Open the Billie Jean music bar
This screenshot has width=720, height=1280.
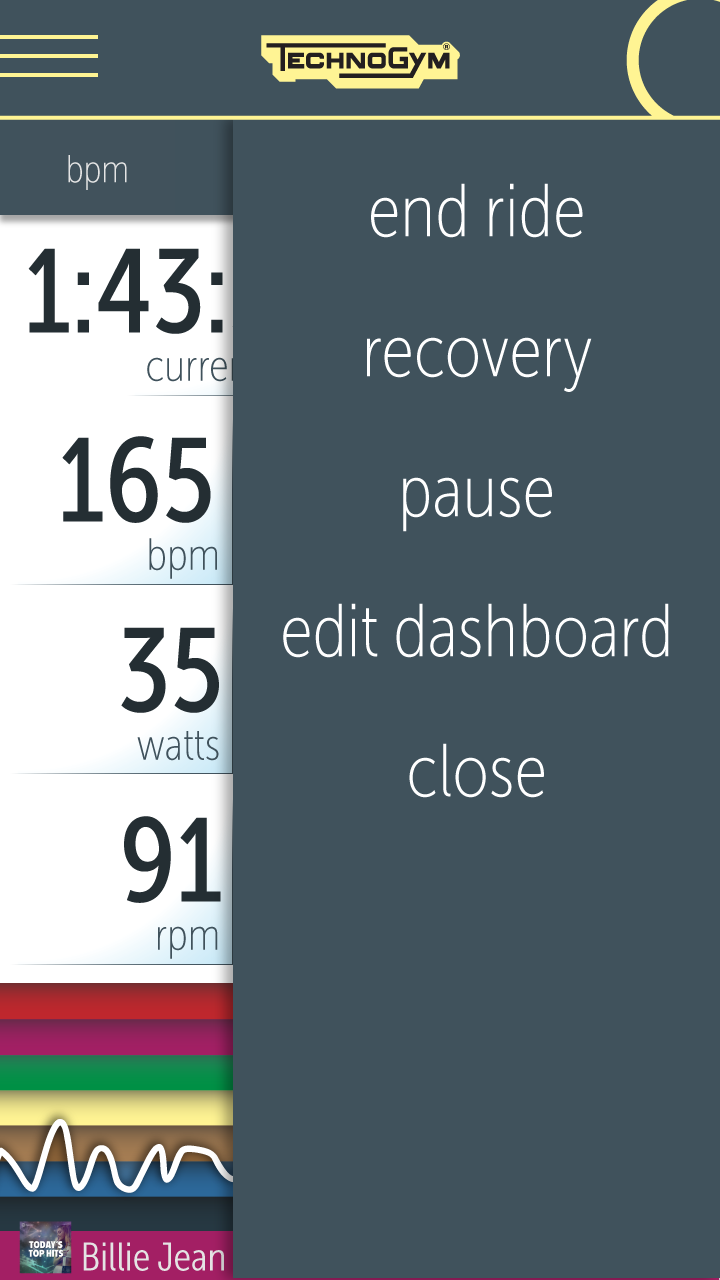[117, 1255]
